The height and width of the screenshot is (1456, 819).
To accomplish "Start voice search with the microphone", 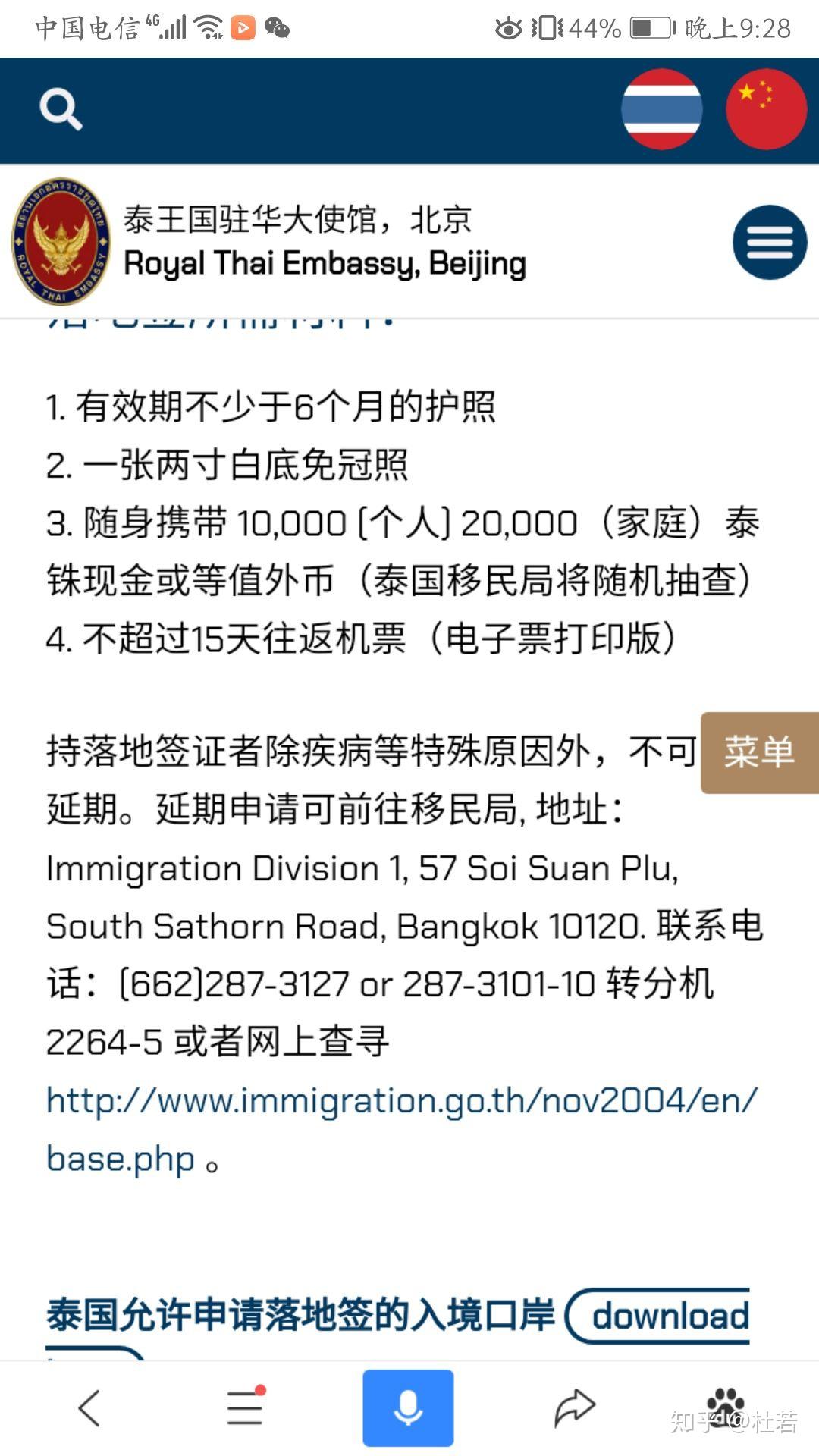I will [408, 1407].
